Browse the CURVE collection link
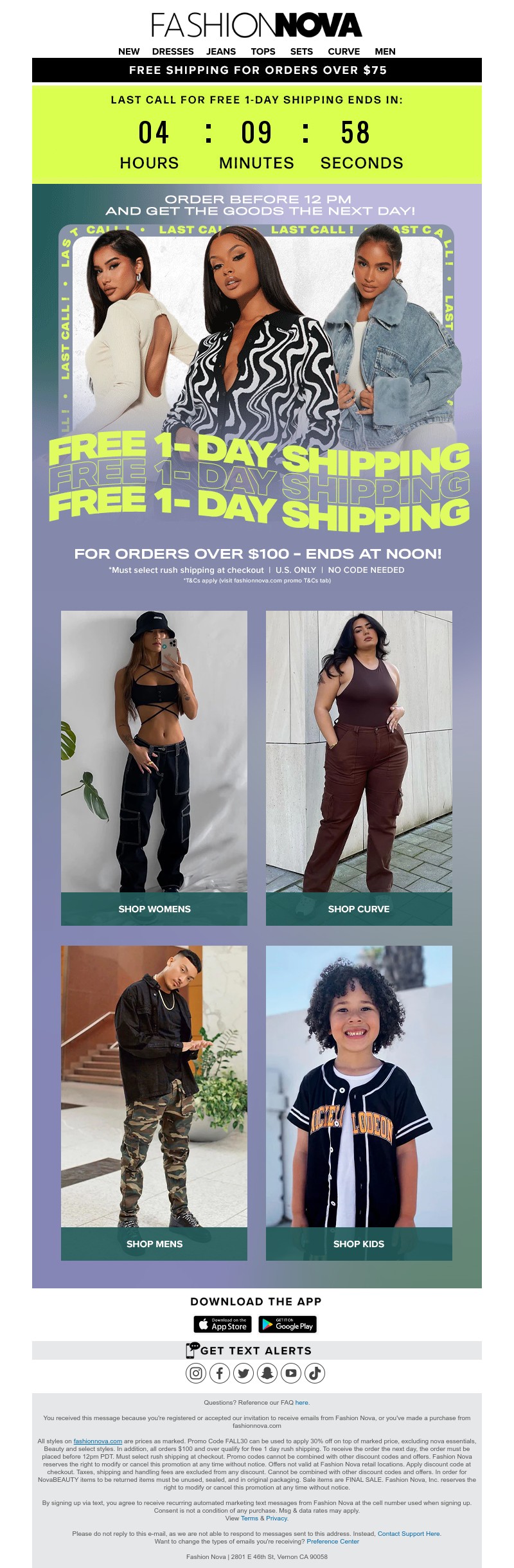The width and height of the screenshot is (514, 1568). (x=344, y=51)
